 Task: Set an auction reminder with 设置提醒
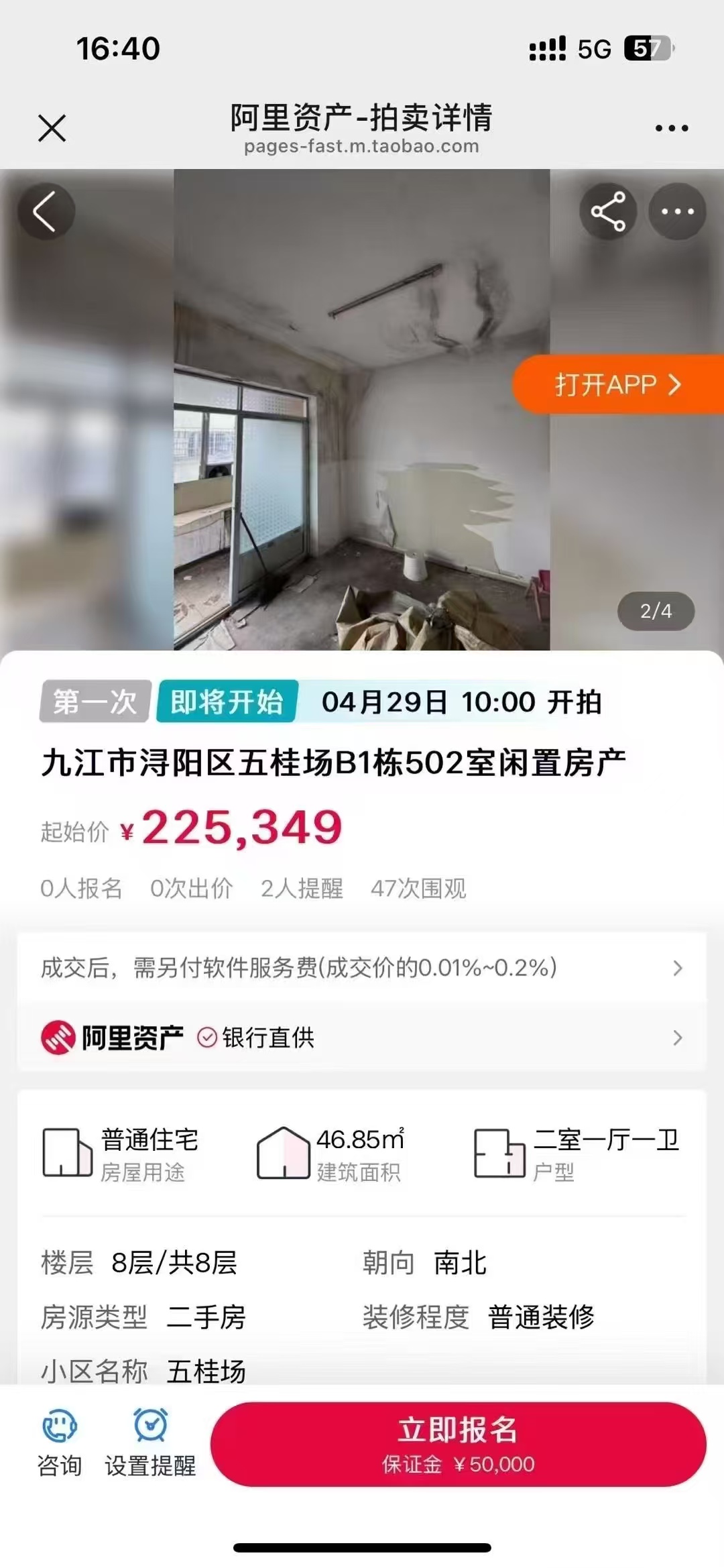pyautogui.click(x=150, y=1443)
